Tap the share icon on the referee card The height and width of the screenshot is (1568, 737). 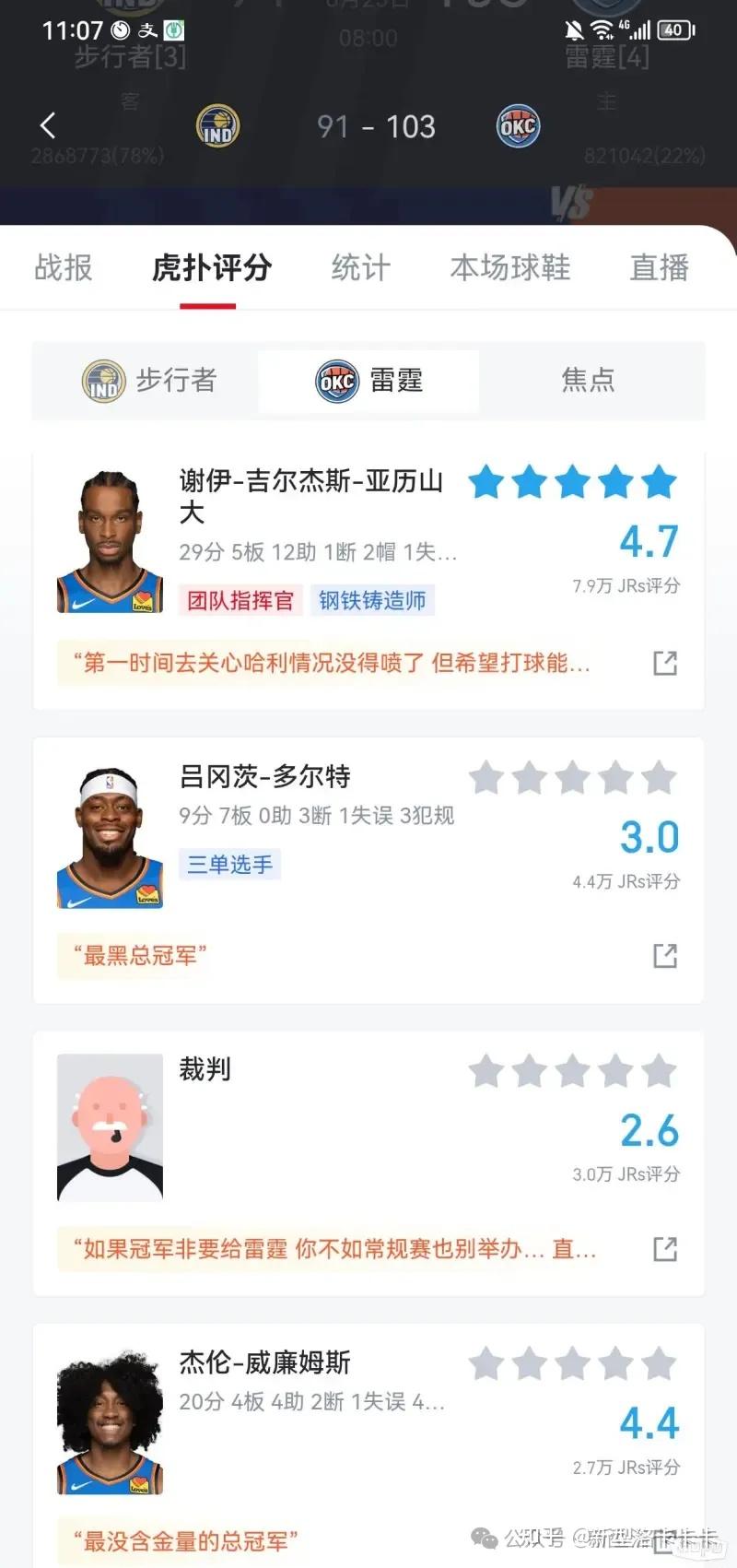click(x=666, y=1249)
